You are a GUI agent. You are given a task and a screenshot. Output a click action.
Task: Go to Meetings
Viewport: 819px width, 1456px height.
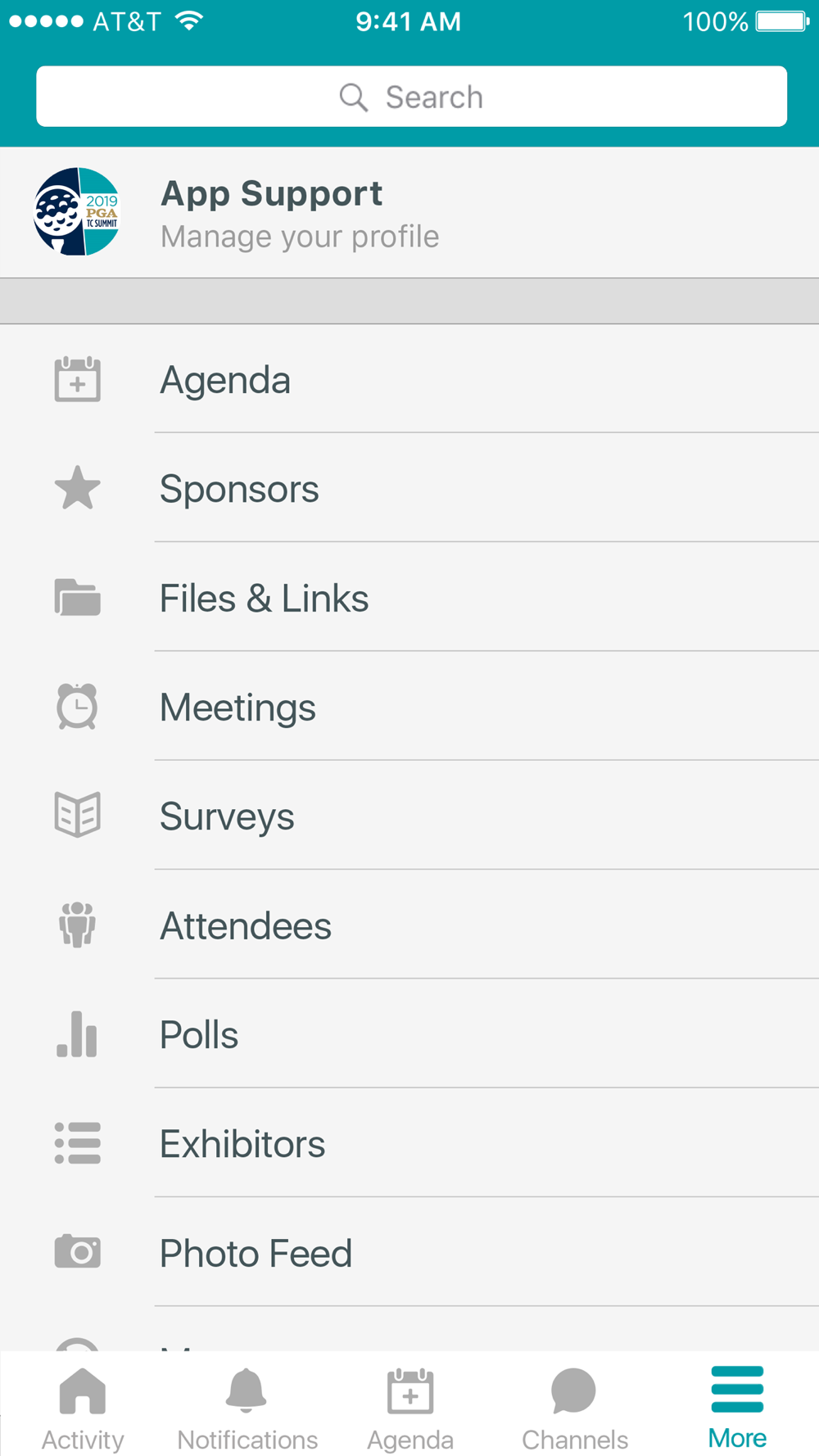coord(409,707)
